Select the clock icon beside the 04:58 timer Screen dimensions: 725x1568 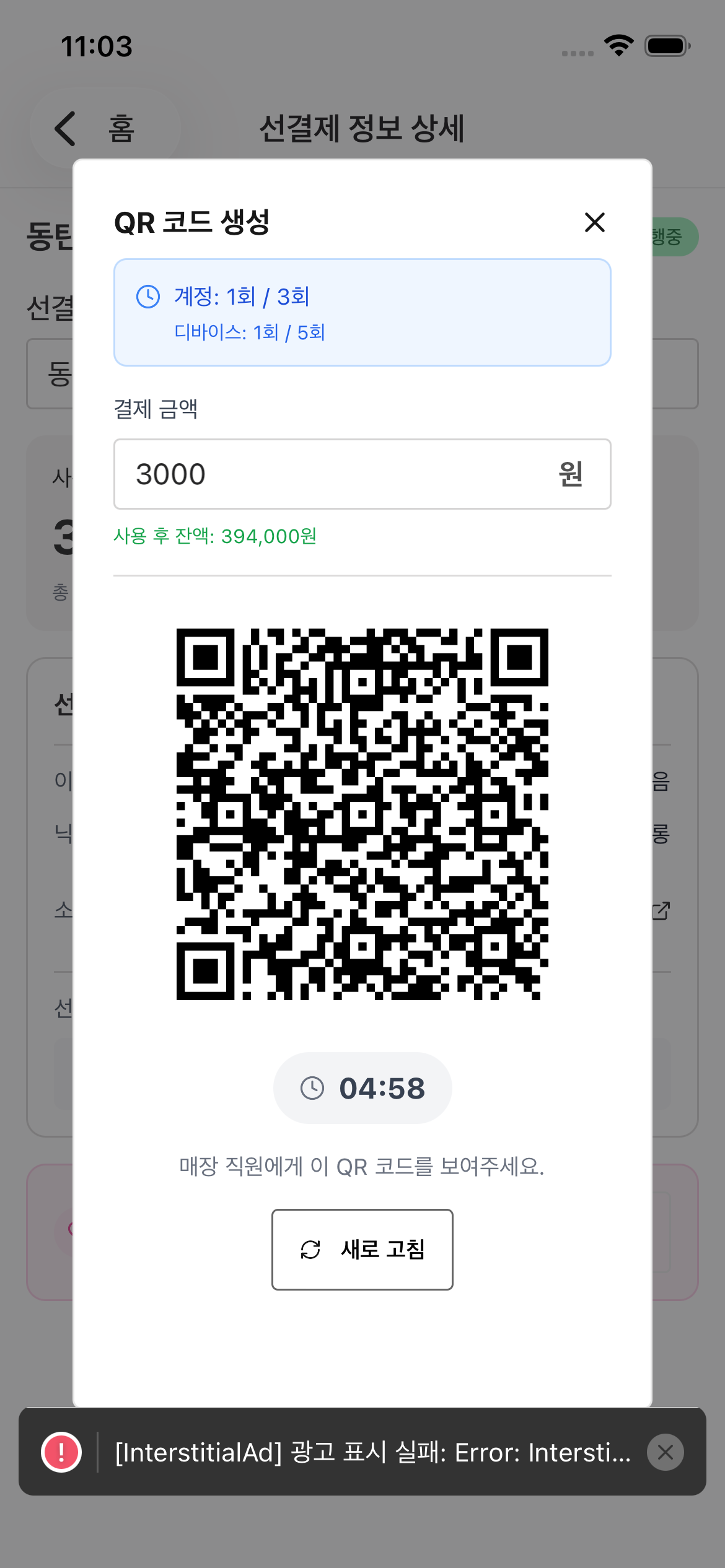coord(312,1087)
